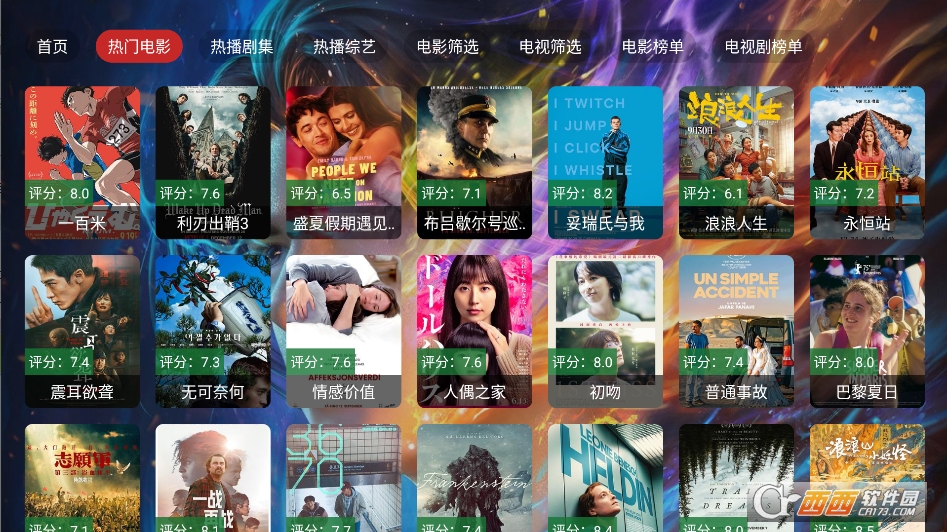Open the movie 情感价值
This screenshot has height=532, width=947.
343,330
